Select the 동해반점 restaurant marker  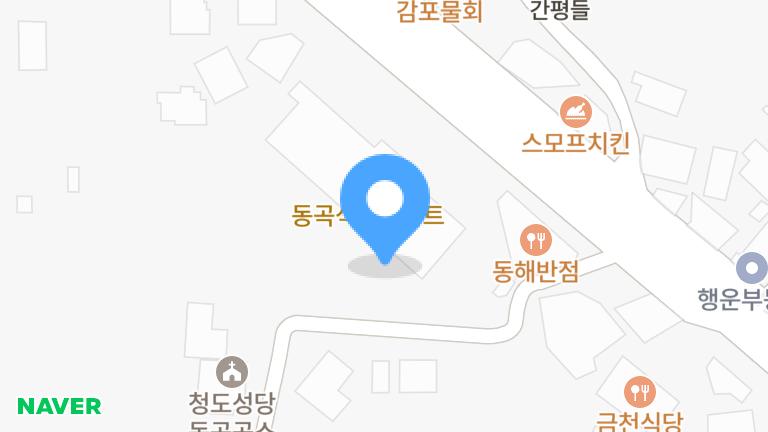pyautogui.click(x=536, y=239)
